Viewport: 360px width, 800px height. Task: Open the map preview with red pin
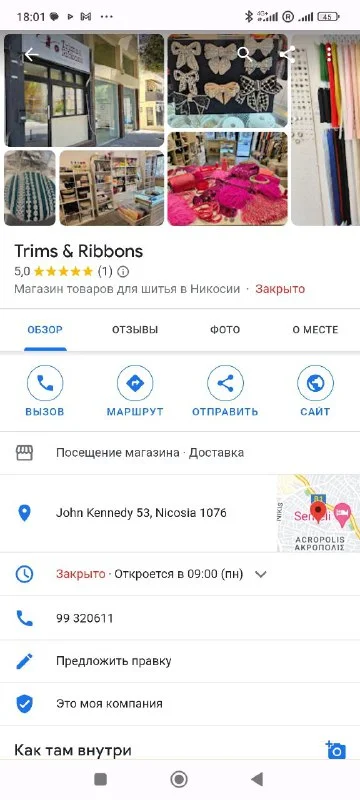click(x=318, y=513)
